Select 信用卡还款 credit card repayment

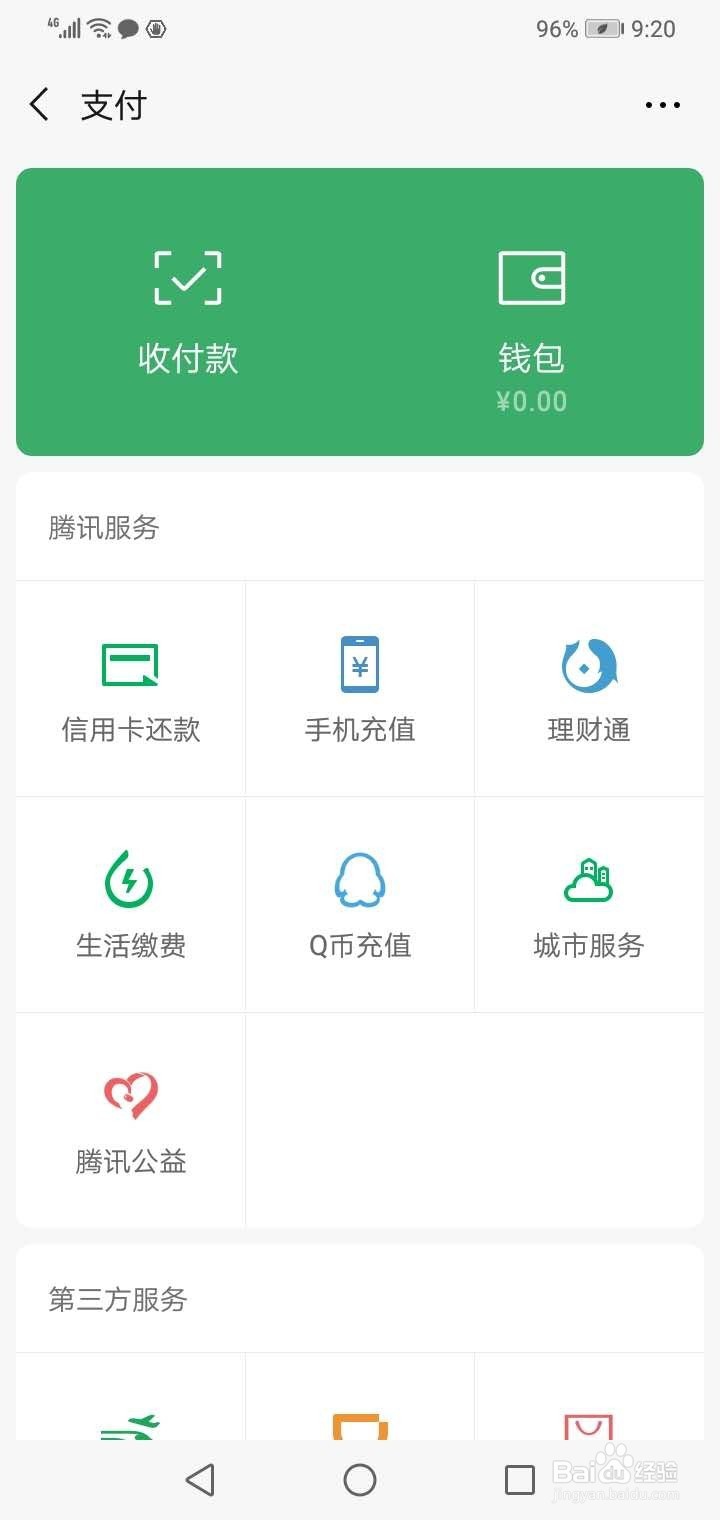tap(129, 690)
